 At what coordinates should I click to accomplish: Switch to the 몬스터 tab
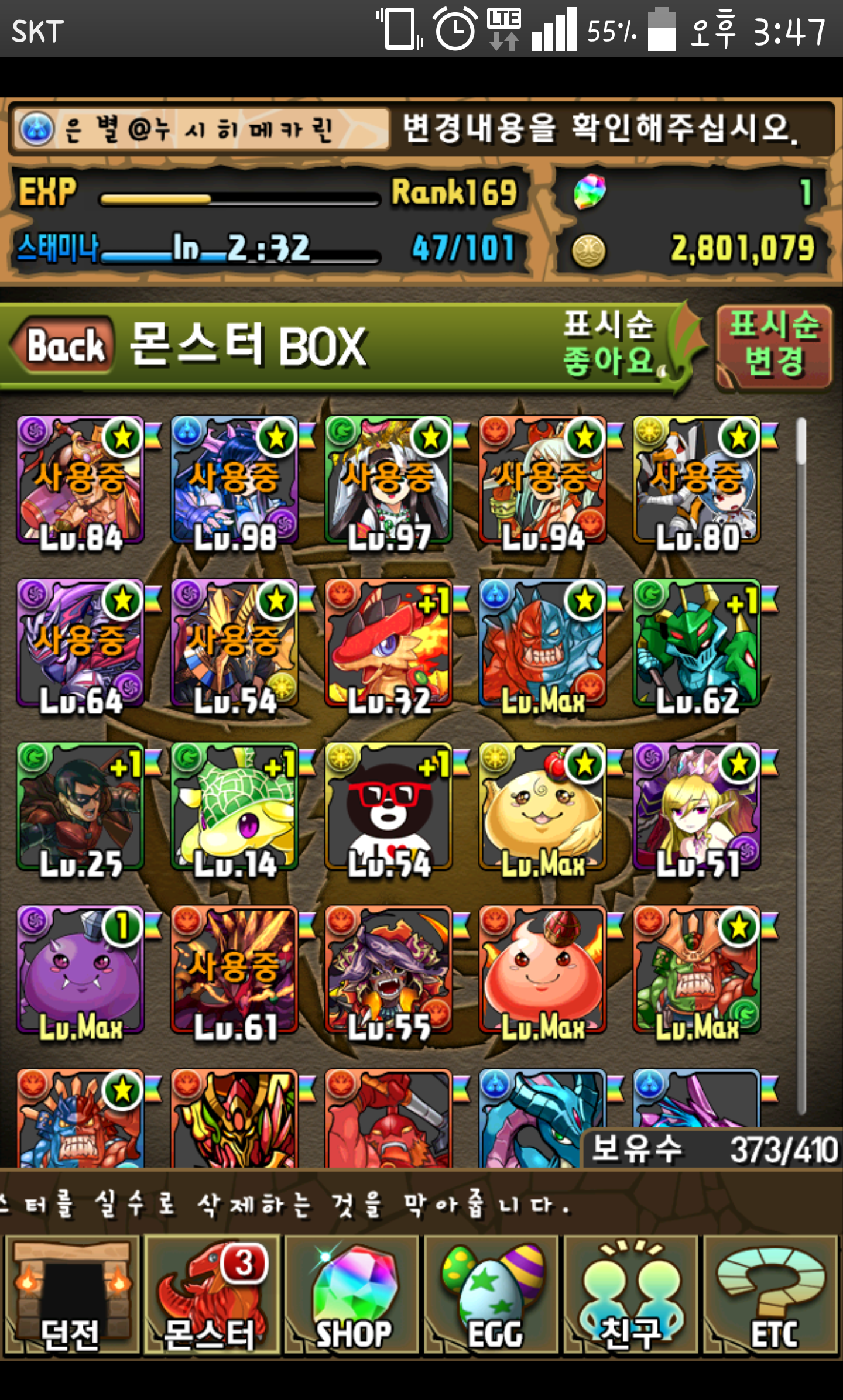point(211,1296)
